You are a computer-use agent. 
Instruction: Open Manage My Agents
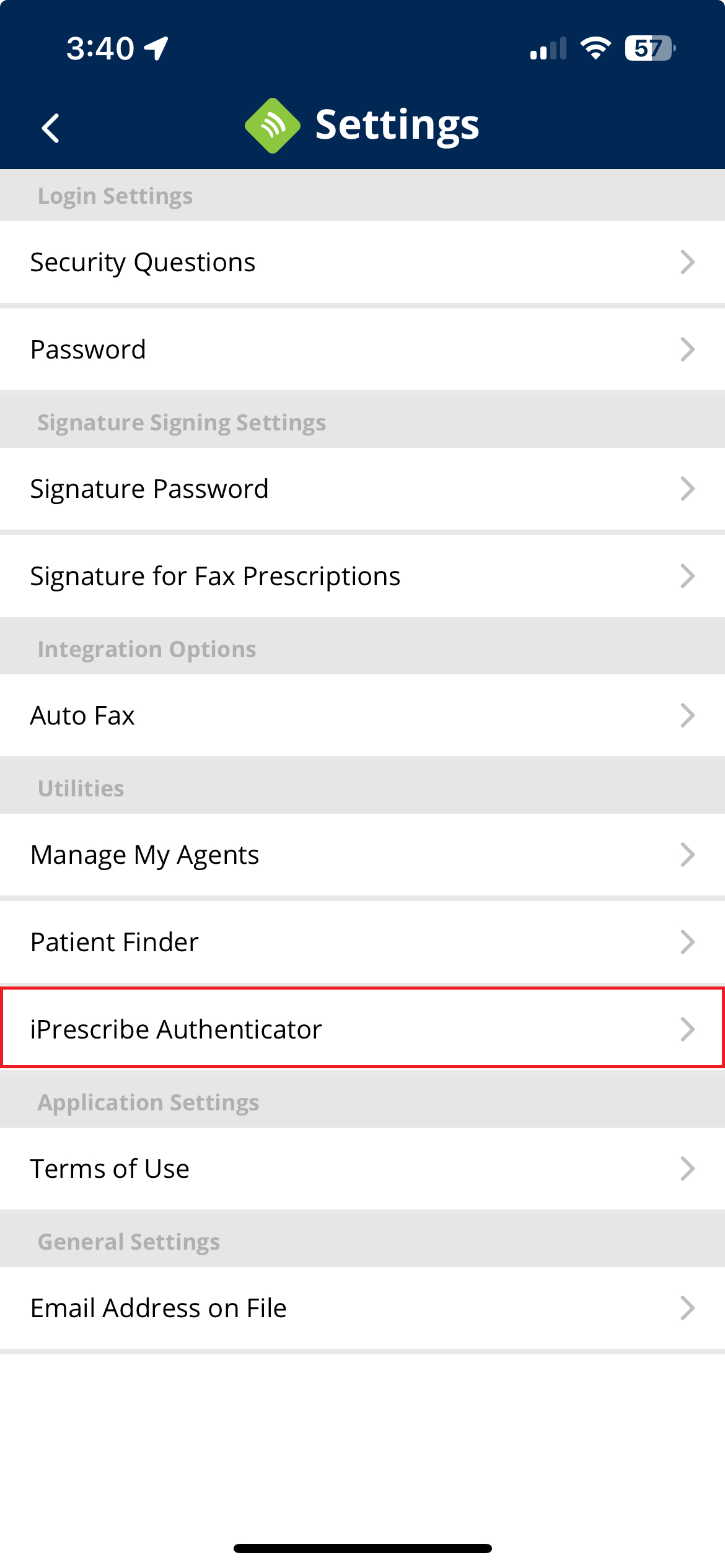click(362, 855)
